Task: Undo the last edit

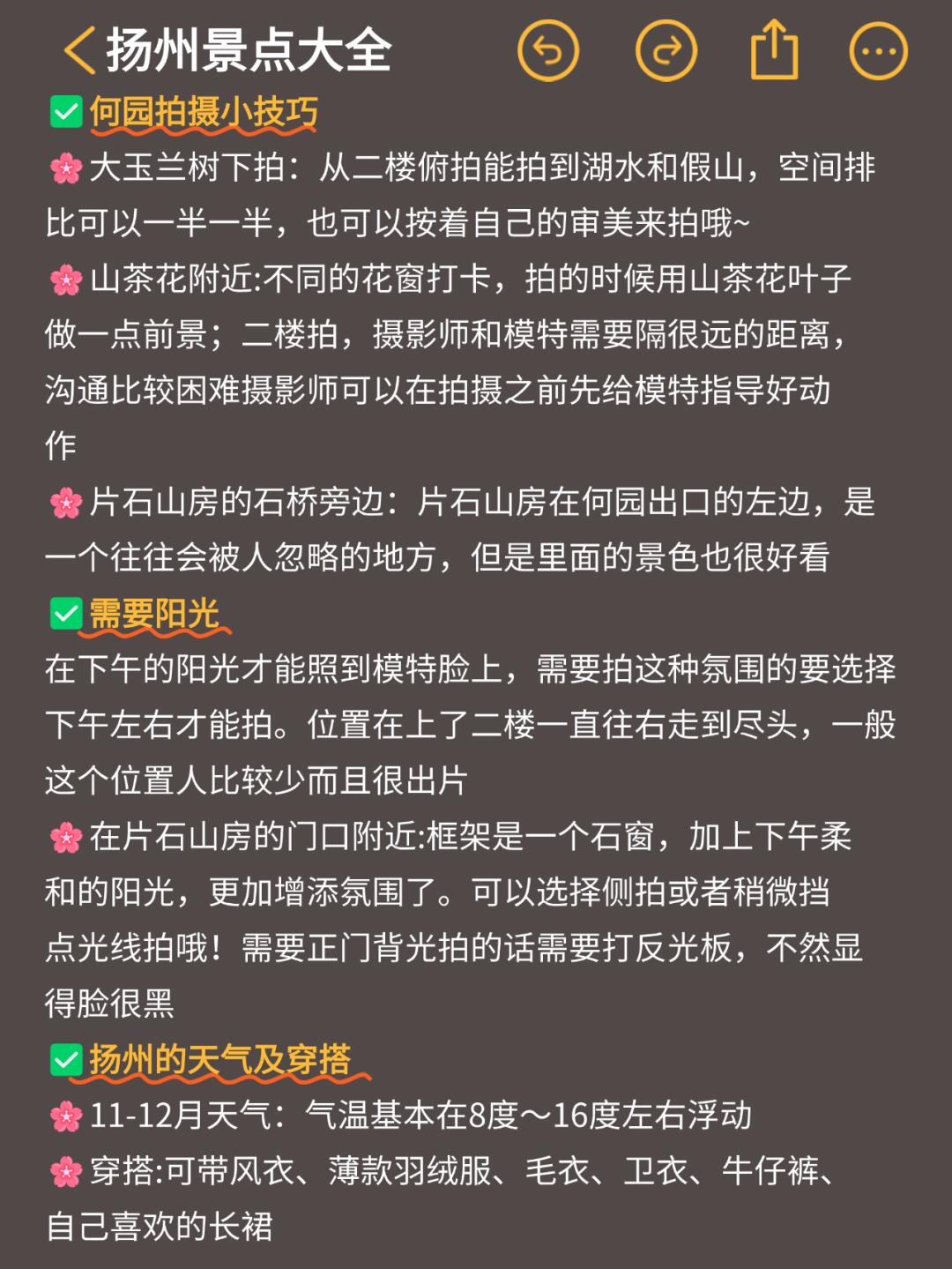Action: point(547,51)
